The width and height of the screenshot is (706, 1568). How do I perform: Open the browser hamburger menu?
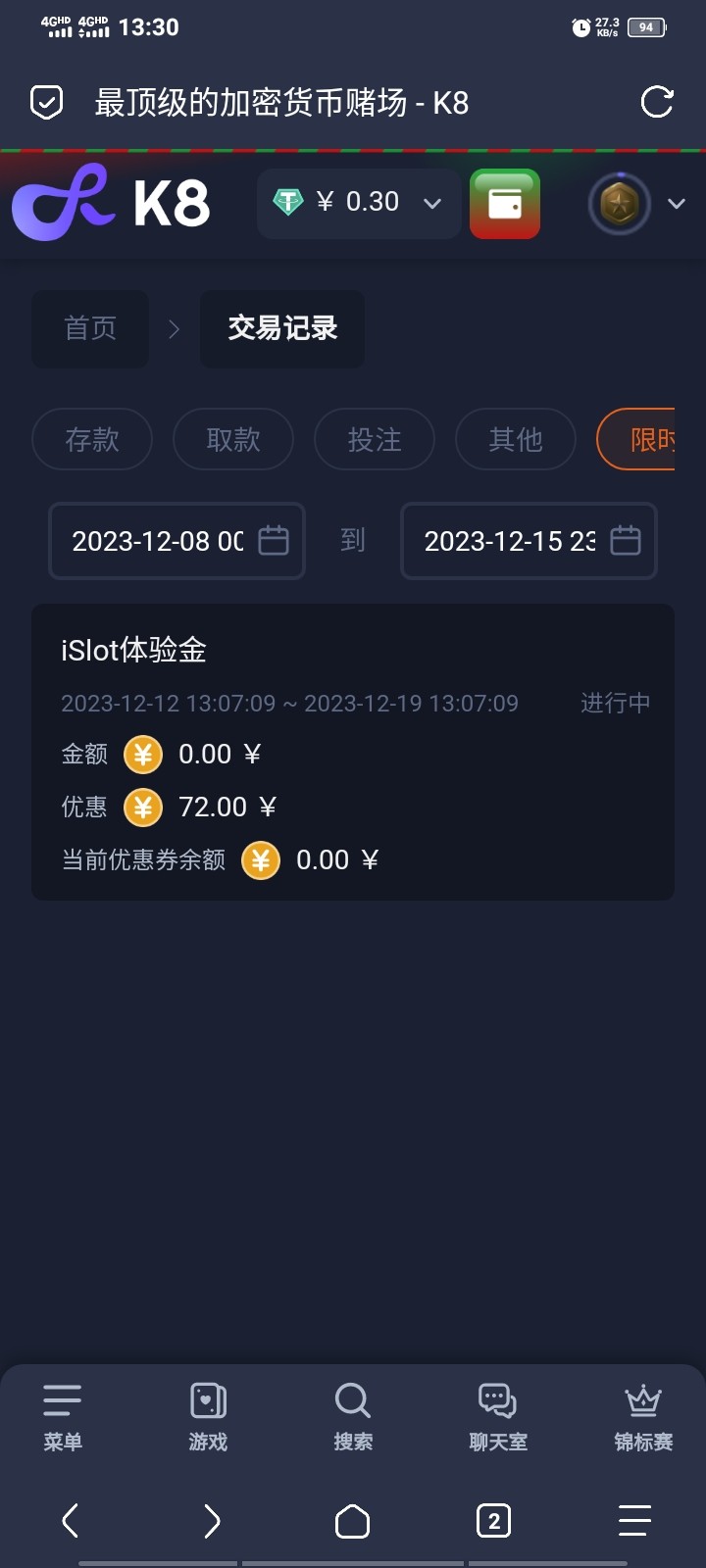tap(634, 1521)
